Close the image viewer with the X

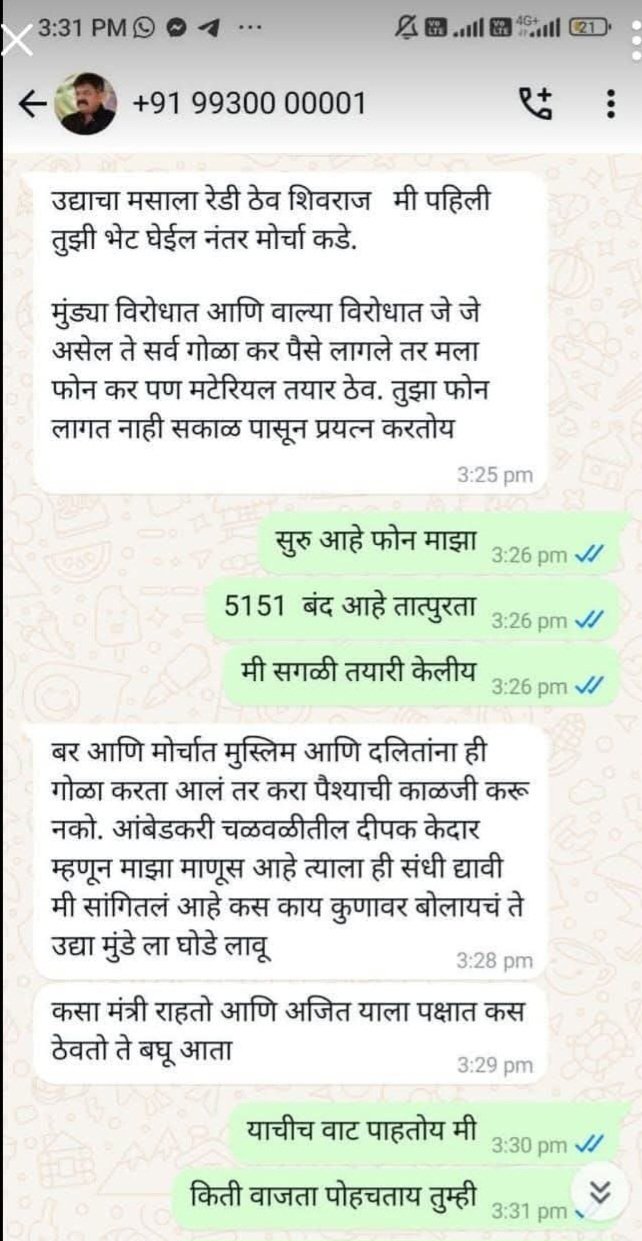pyautogui.click(x=17, y=42)
